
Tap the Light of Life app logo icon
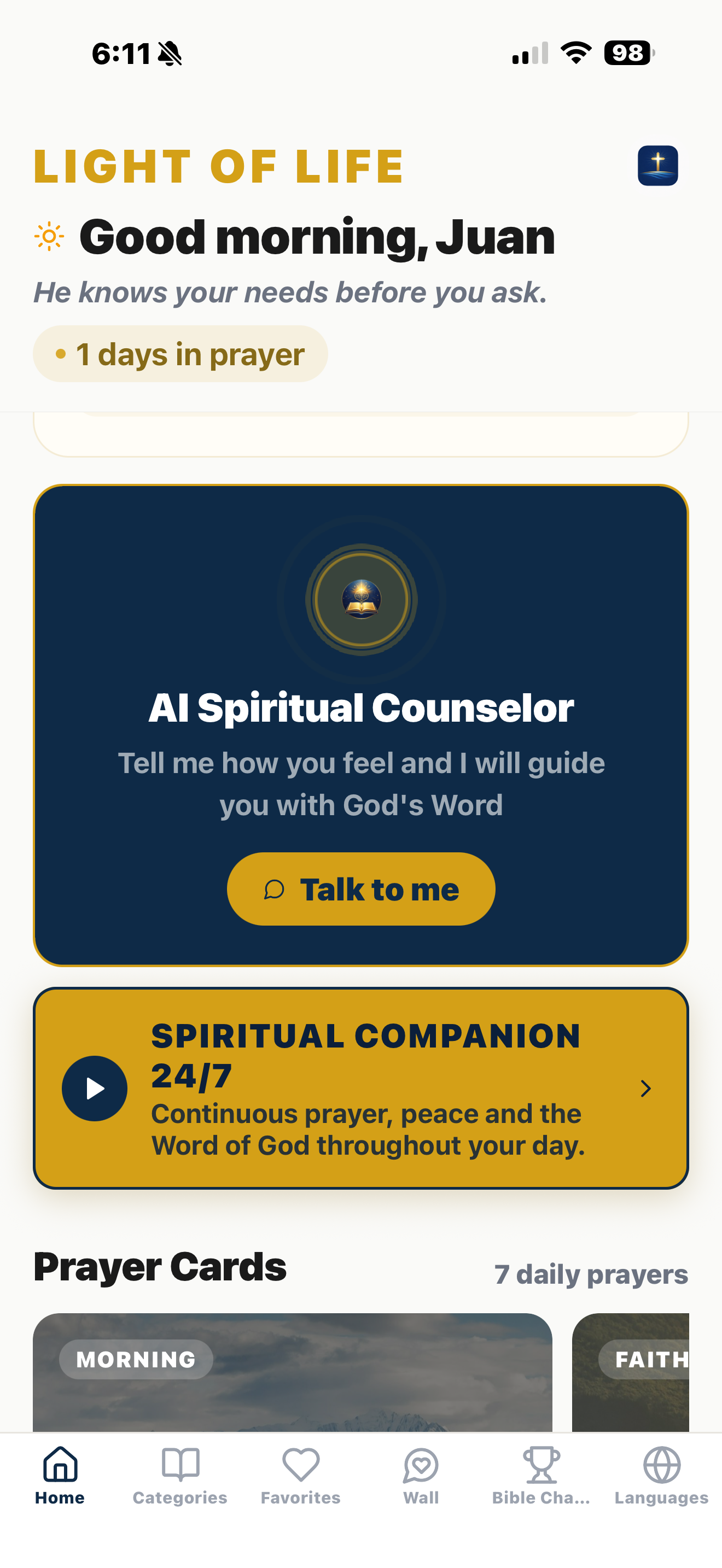click(657, 166)
